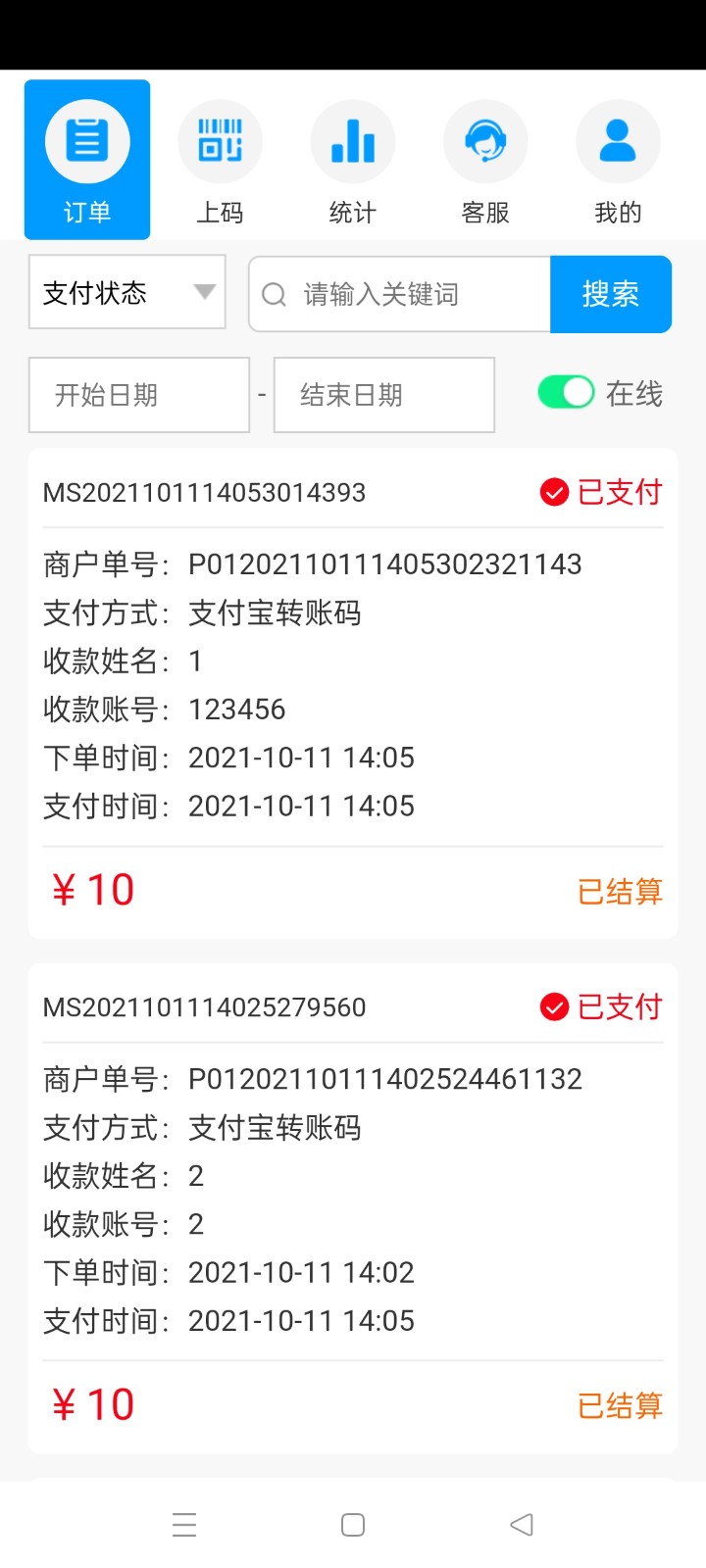Open the 上码 QR code section

point(220,140)
